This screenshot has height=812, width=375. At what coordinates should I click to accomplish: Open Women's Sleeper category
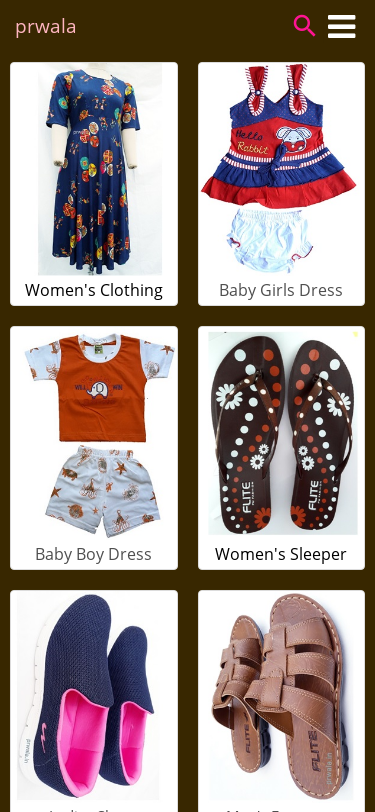281,448
